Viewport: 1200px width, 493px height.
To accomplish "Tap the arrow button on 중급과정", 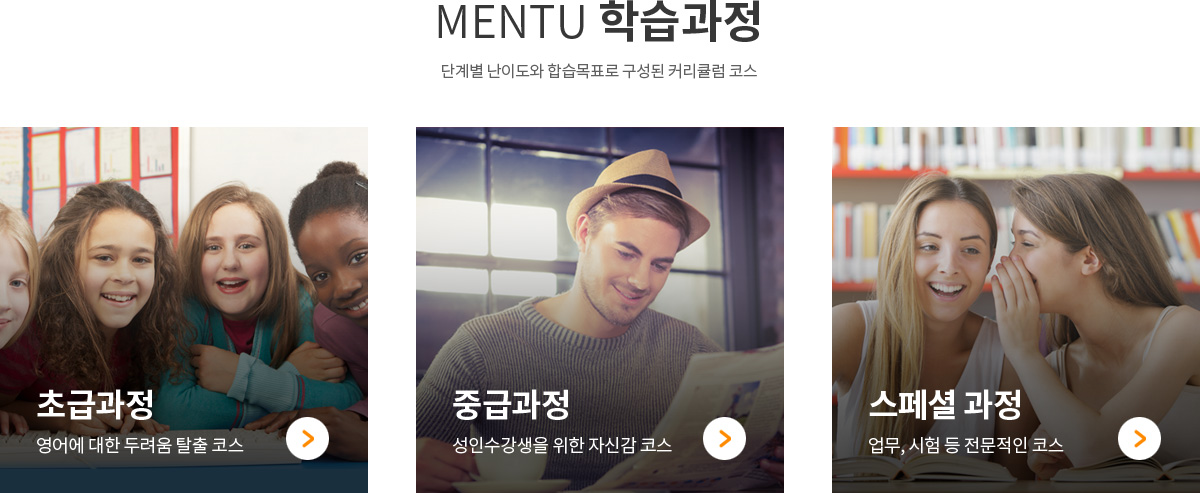I will pos(724,438).
